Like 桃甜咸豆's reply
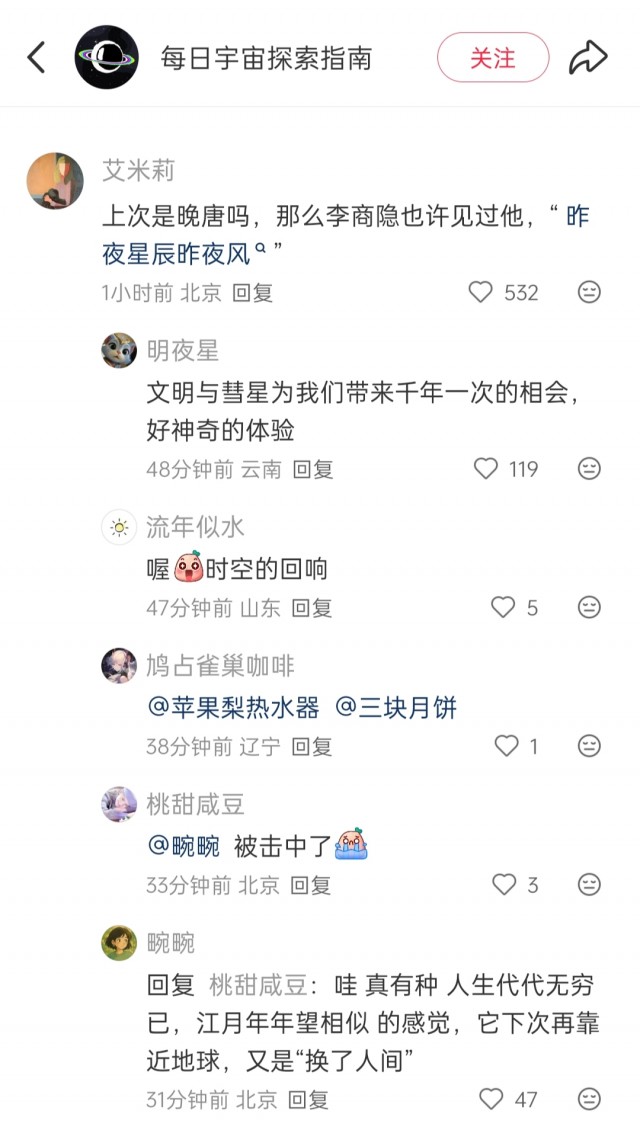Image resolution: width=640 pixels, height=1130 pixels. pyautogui.click(x=504, y=885)
